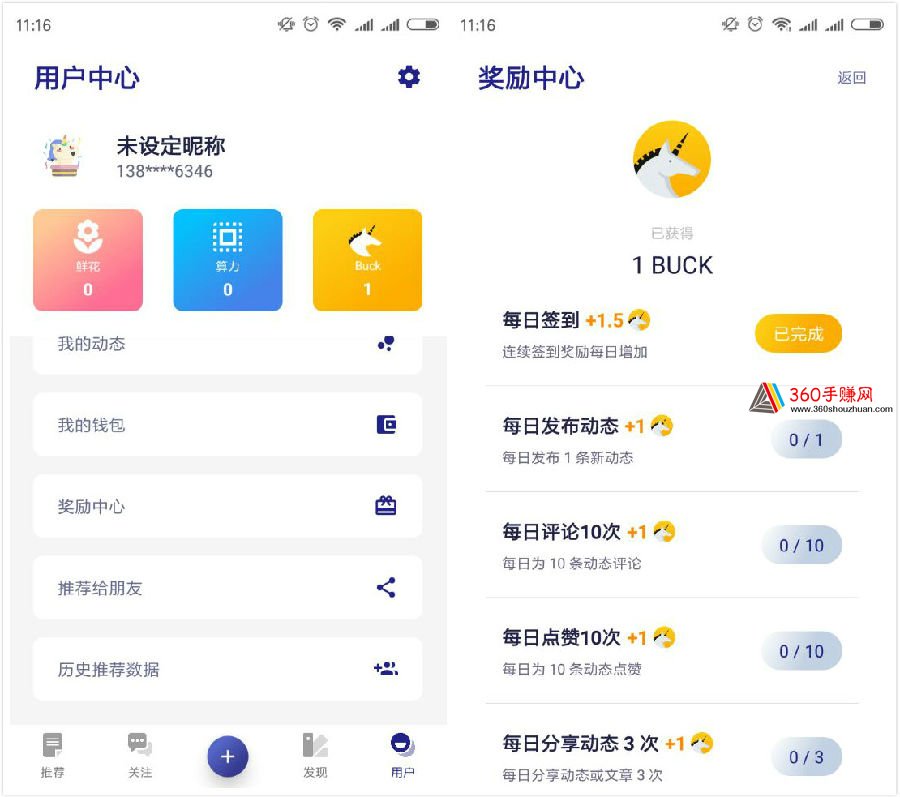This screenshot has height=797, width=900.
Task: Open 我的钱包 row
Action: click(x=227, y=425)
